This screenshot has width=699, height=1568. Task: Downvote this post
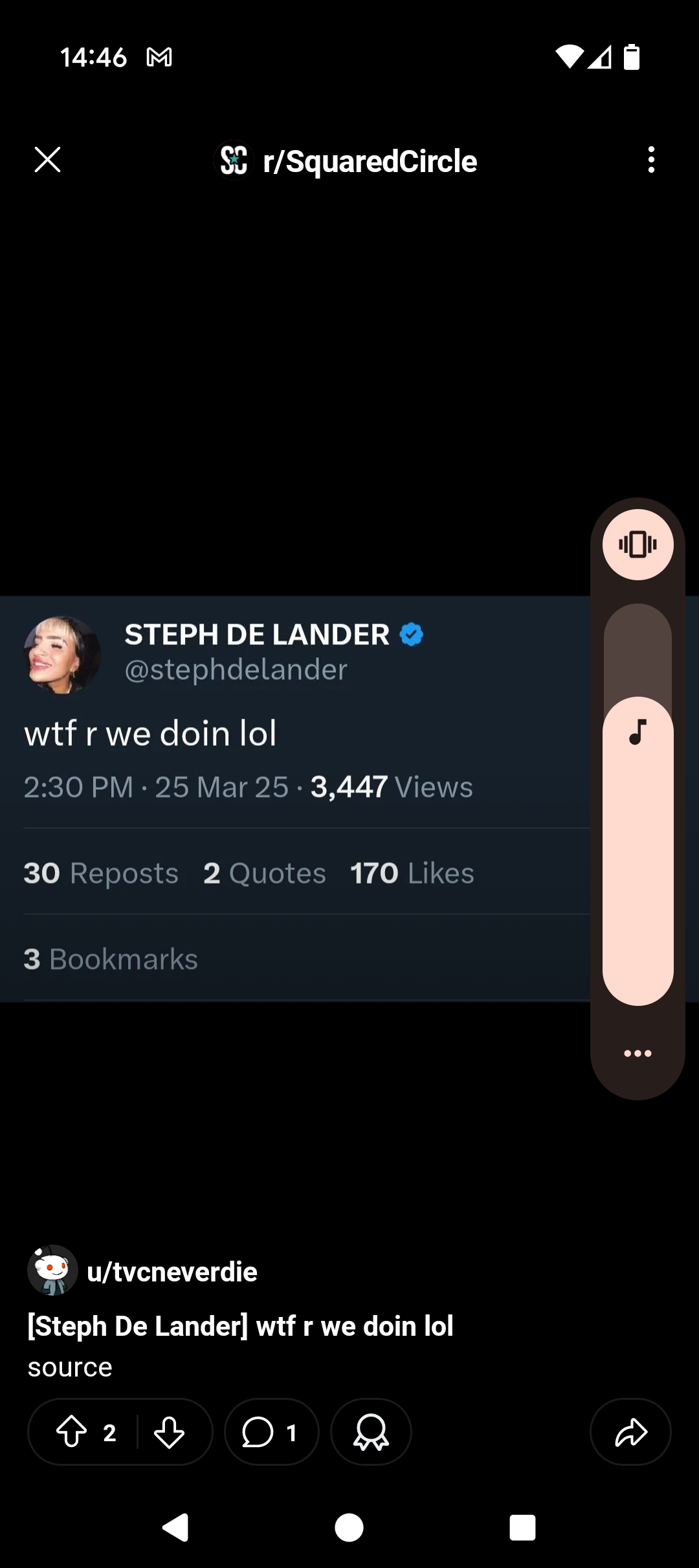[170, 1432]
